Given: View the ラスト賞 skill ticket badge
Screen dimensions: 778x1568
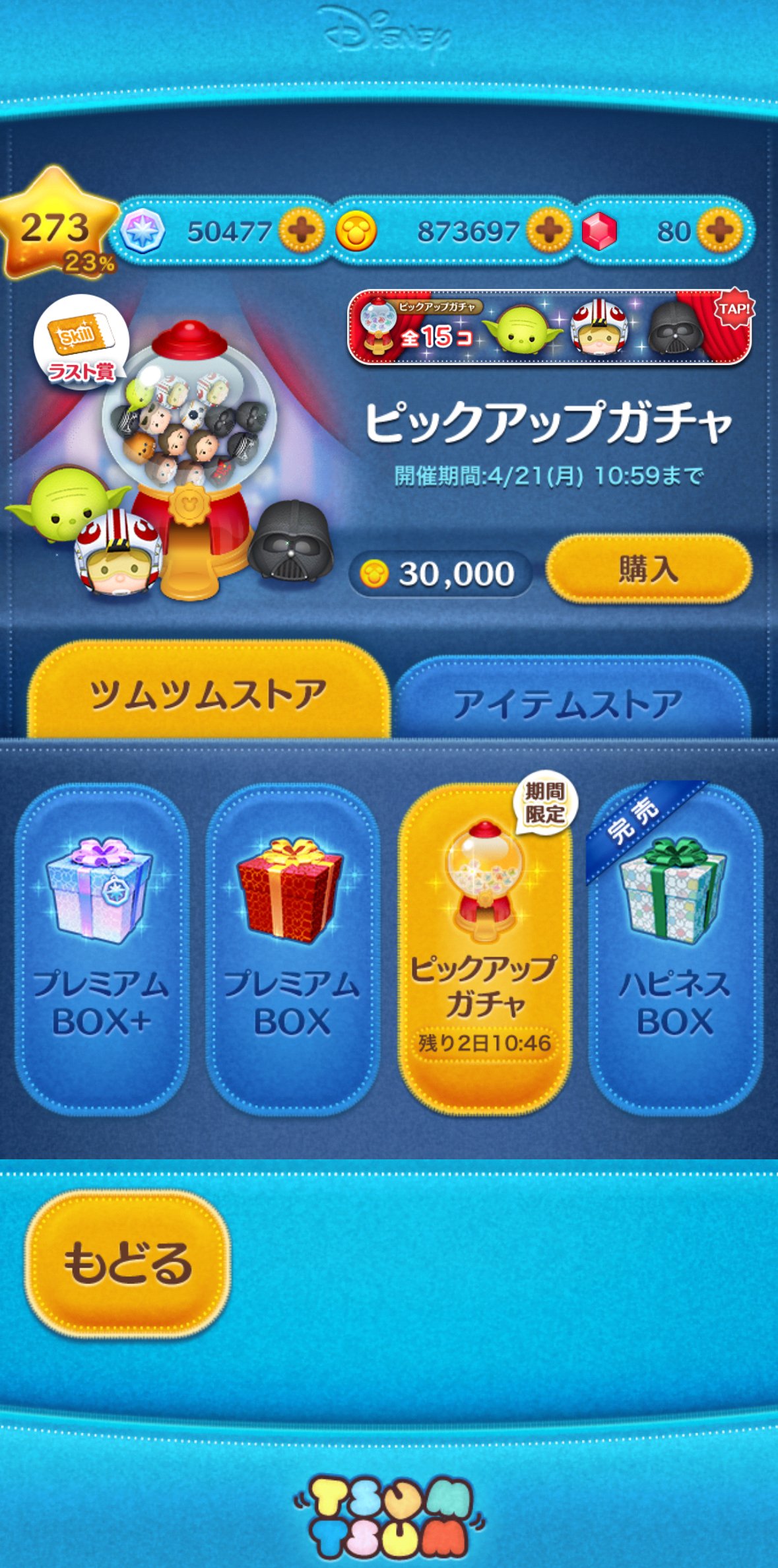Looking at the screenshot, I should pyautogui.click(x=81, y=341).
